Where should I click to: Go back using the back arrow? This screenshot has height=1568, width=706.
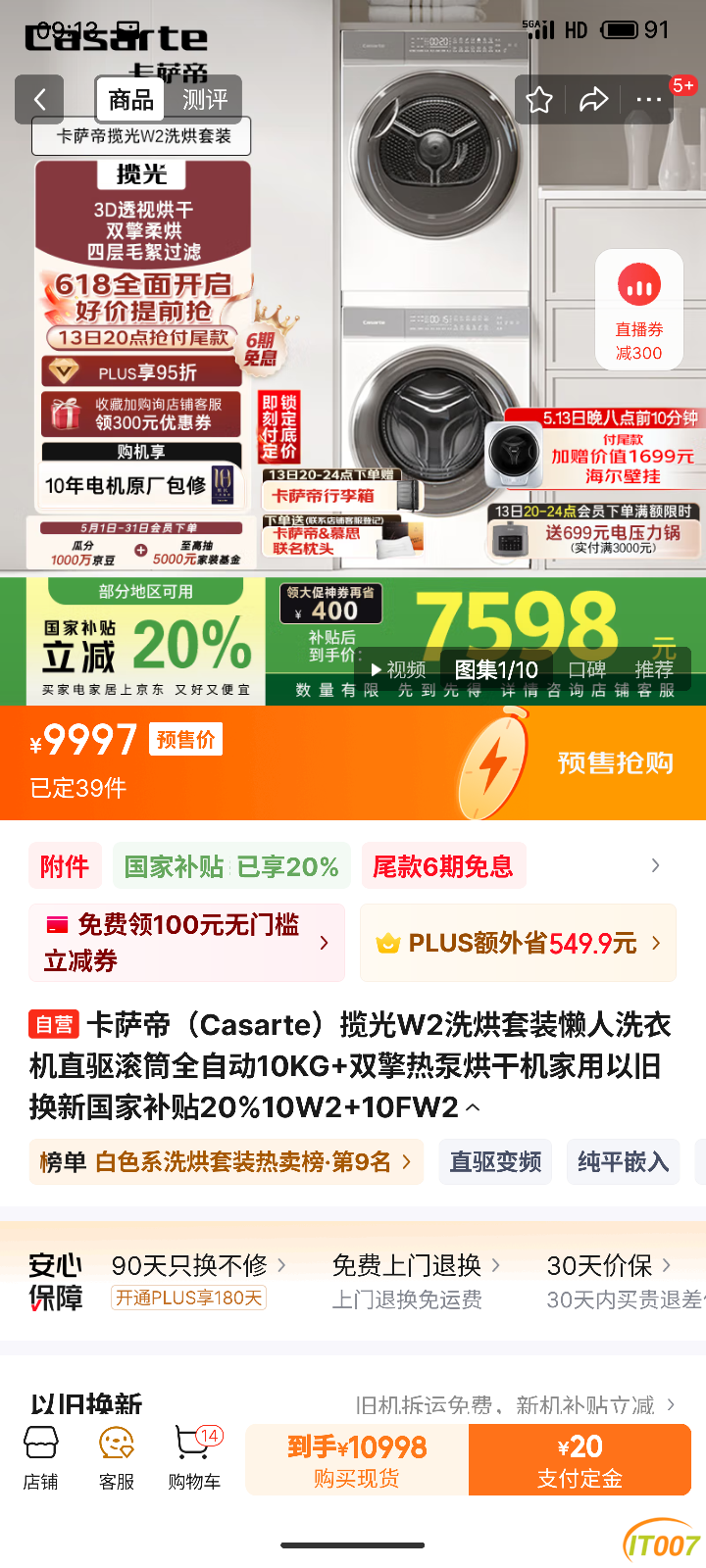click(x=39, y=99)
